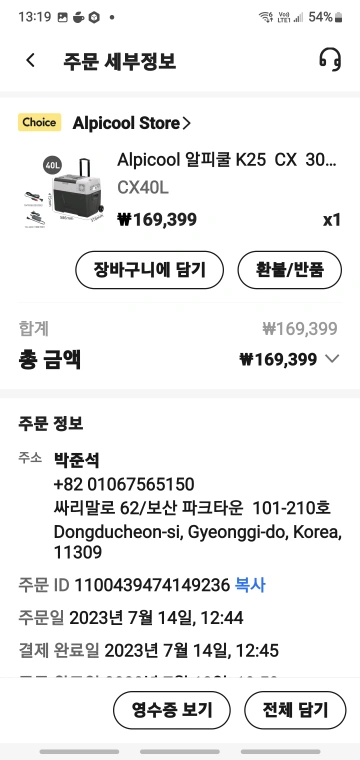This screenshot has height=760, width=360.
Task: Open the Alpicool Store page
Action: point(131,123)
